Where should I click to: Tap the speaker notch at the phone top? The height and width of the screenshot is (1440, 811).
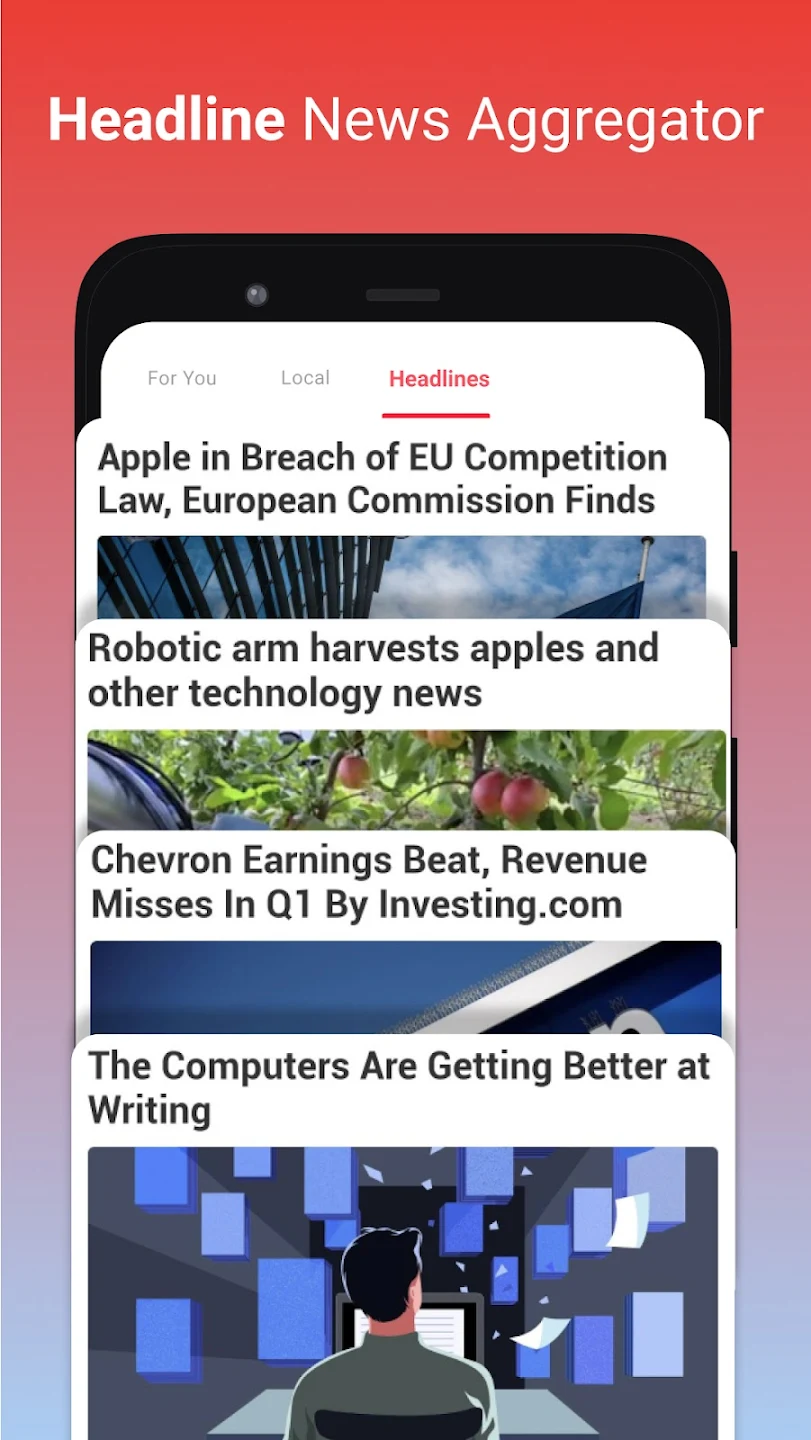coord(403,295)
